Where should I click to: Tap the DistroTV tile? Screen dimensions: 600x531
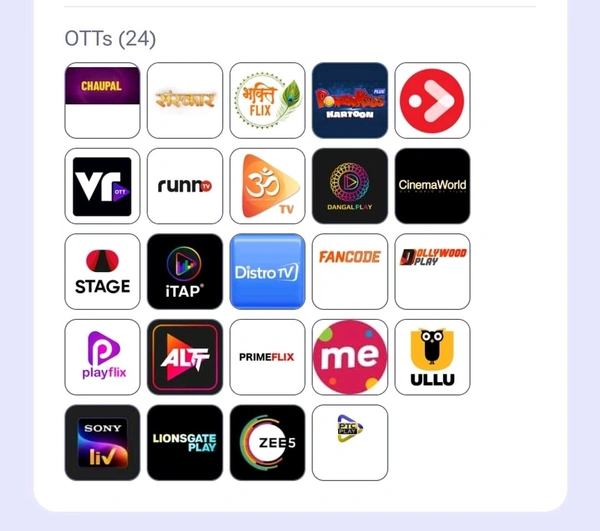(267, 271)
